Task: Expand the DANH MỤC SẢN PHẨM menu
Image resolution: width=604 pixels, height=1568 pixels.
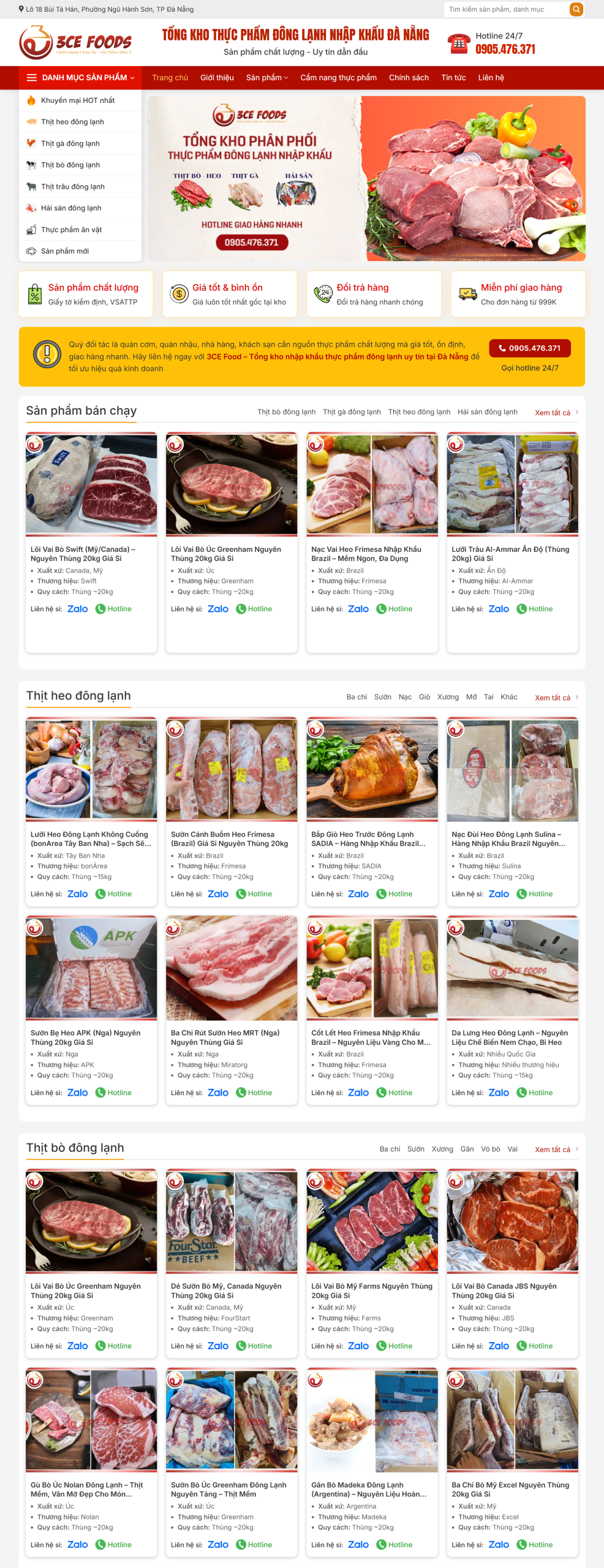Action: 80,78
